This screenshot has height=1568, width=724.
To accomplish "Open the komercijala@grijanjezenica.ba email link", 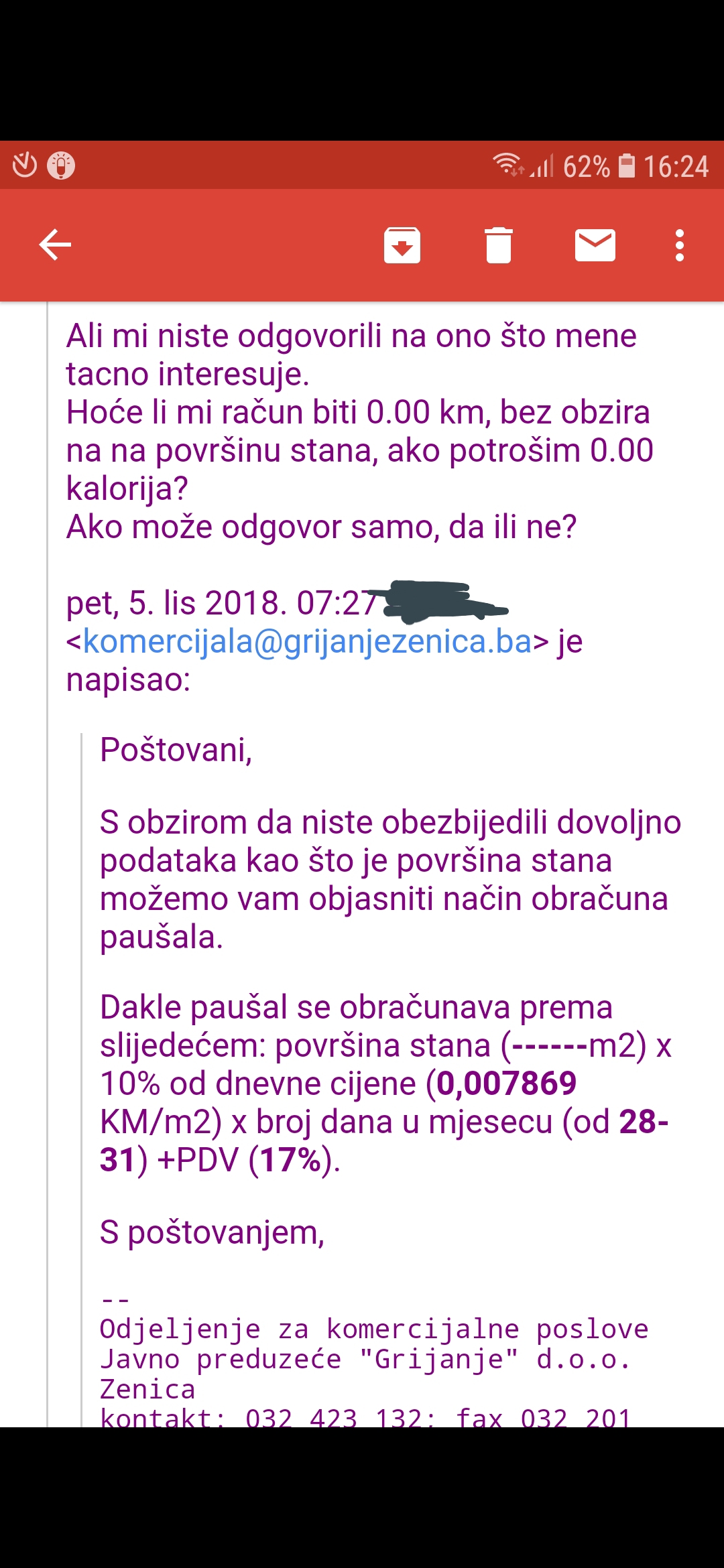I will (308, 641).
